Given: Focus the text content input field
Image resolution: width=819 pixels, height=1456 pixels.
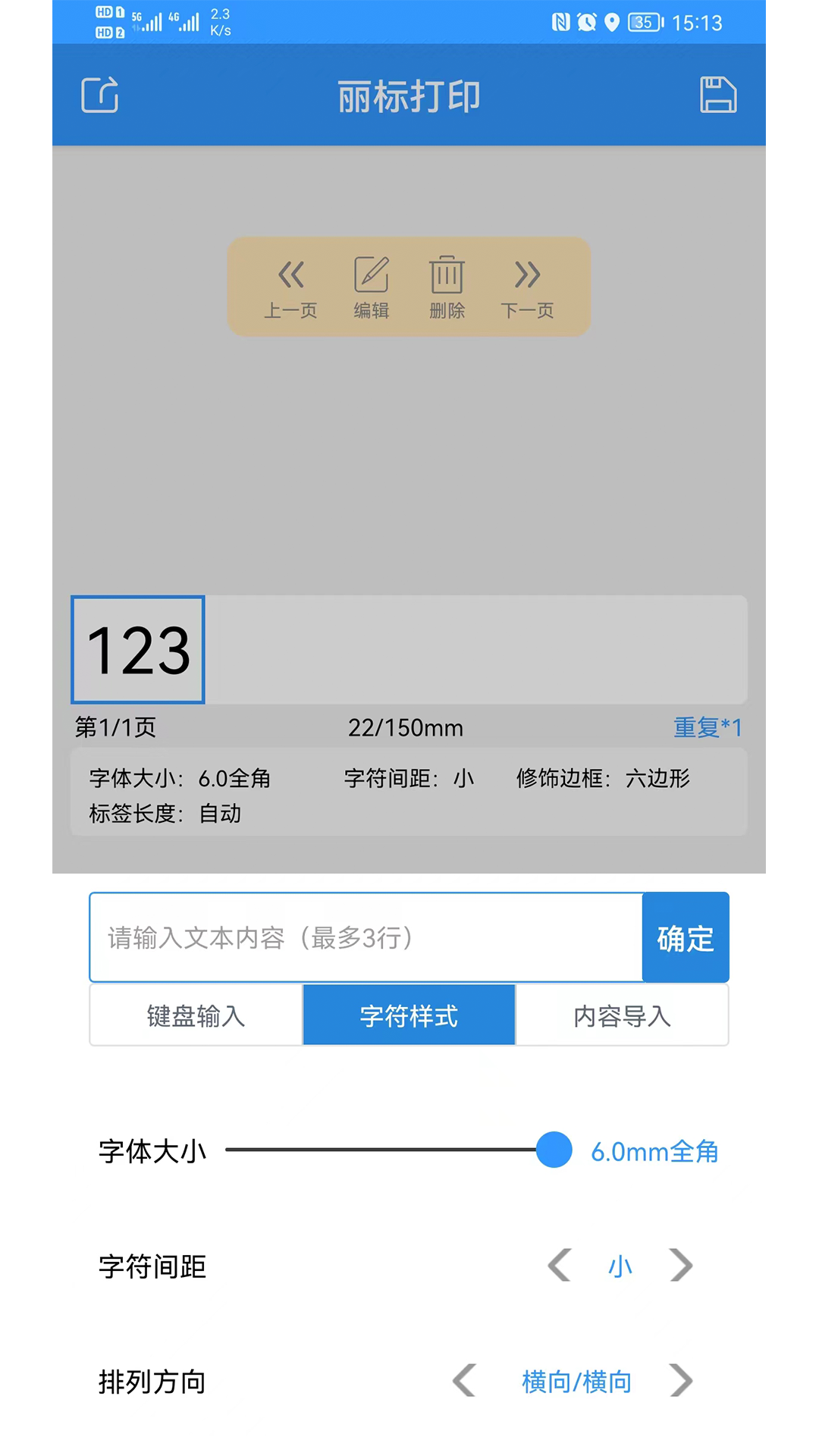Looking at the screenshot, I should point(366,938).
